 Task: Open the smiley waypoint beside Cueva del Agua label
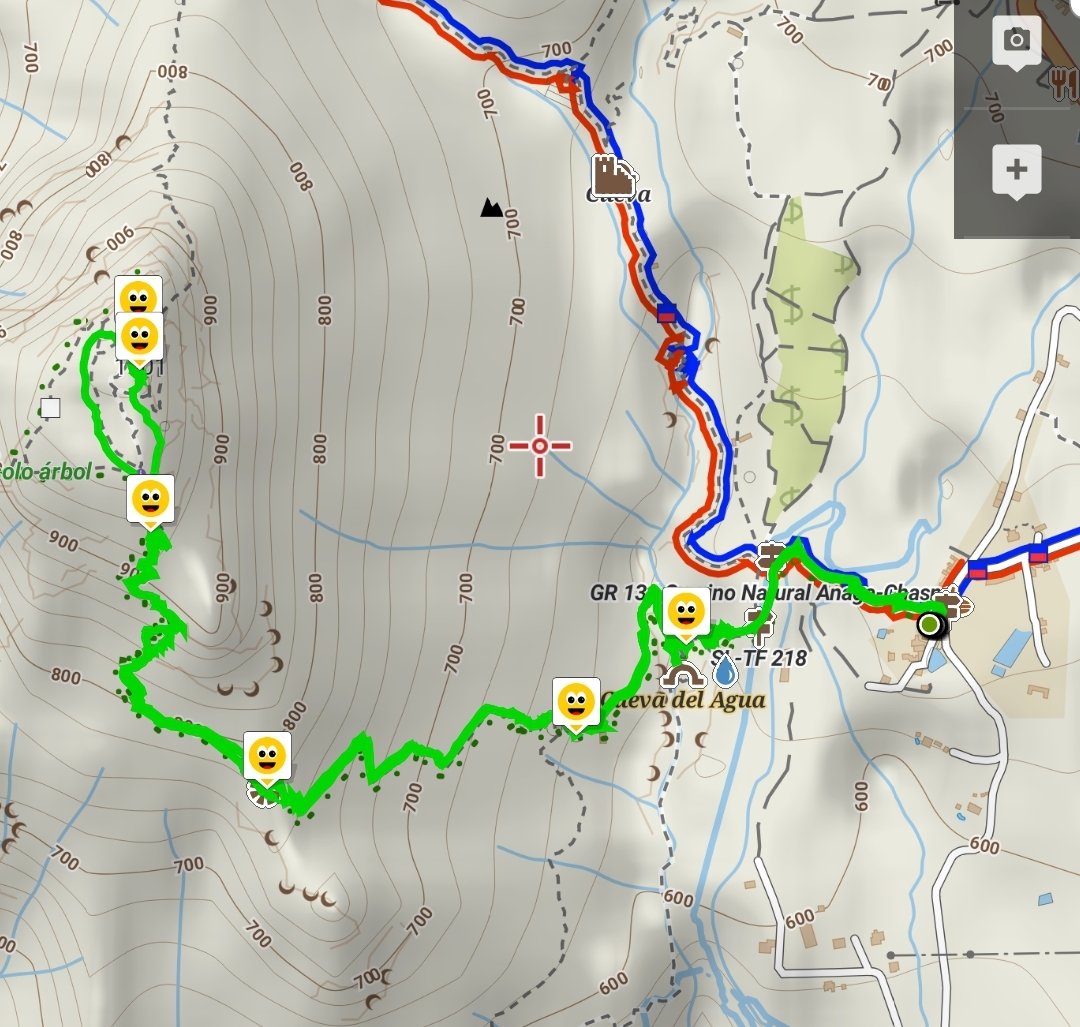[576, 702]
